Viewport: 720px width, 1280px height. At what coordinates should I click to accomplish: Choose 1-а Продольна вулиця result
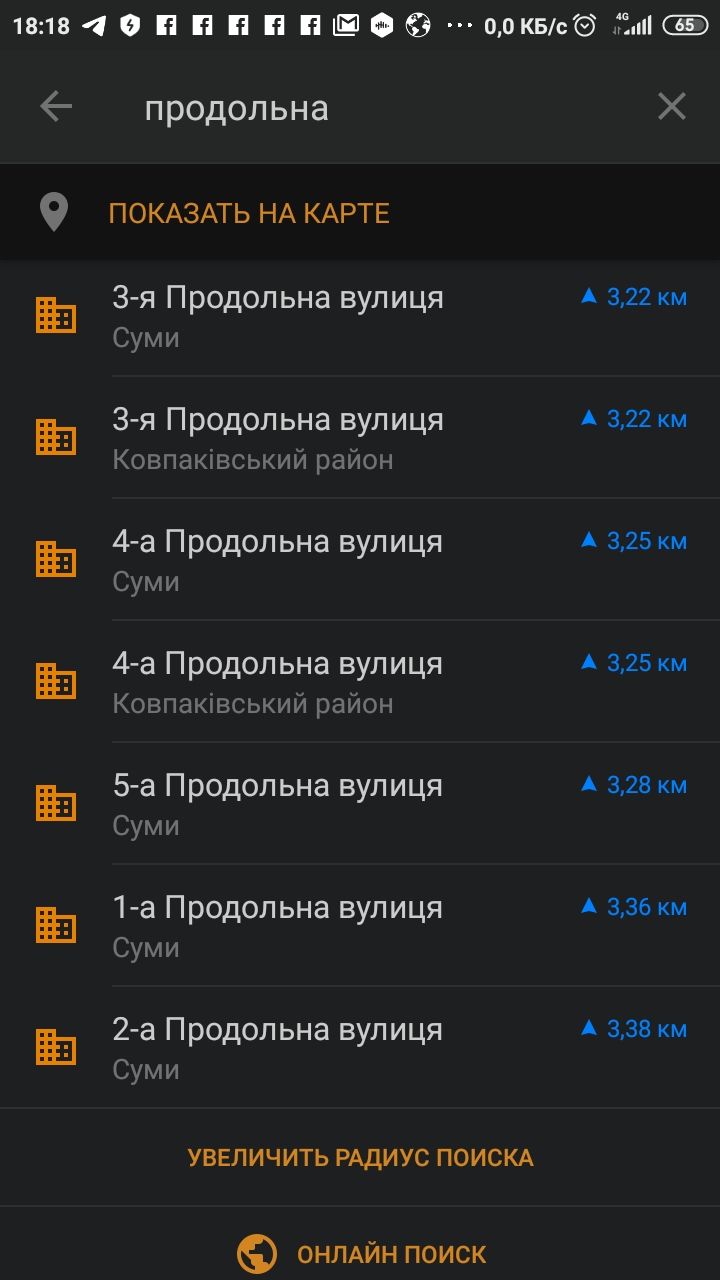click(x=360, y=926)
